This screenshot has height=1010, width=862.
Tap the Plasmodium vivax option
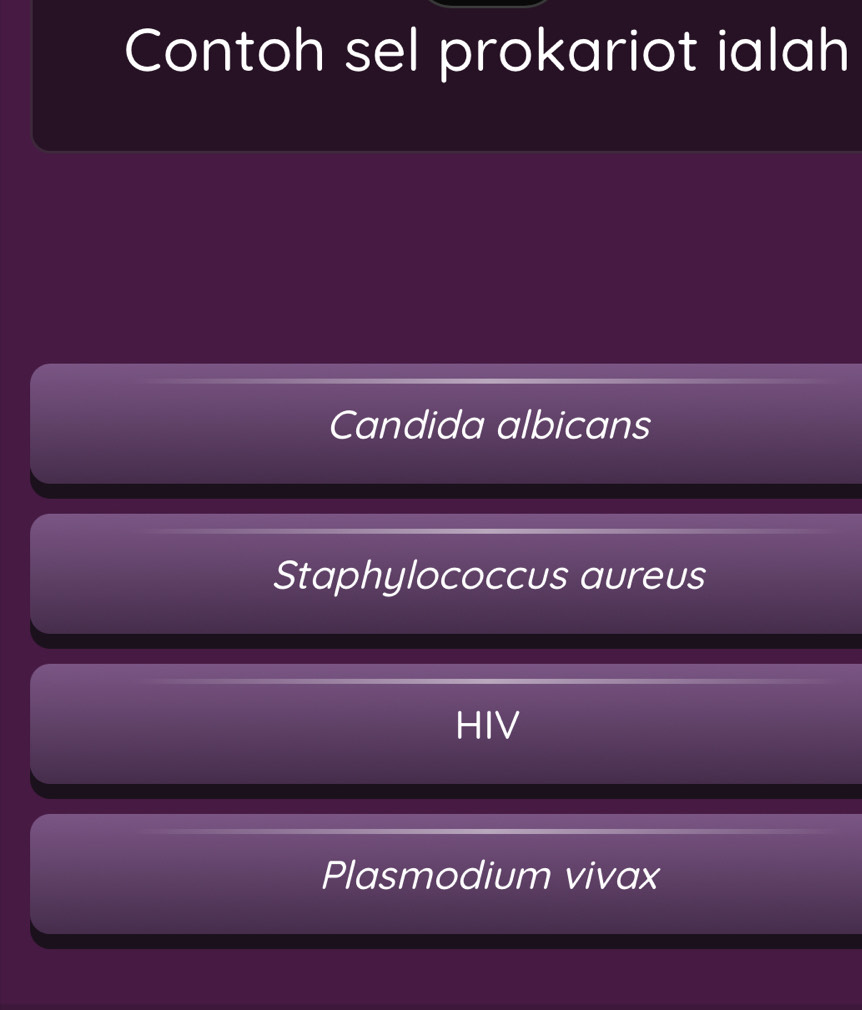(489, 876)
